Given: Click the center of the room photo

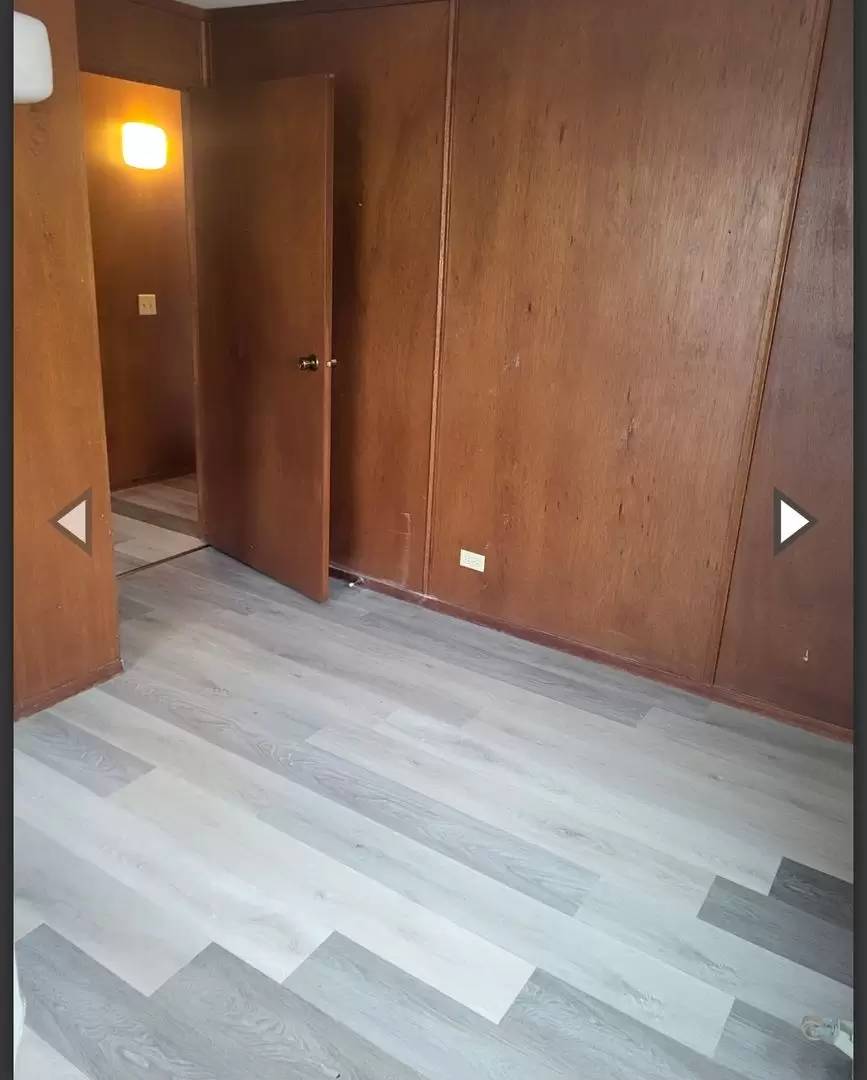Looking at the screenshot, I should click(433, 540).
